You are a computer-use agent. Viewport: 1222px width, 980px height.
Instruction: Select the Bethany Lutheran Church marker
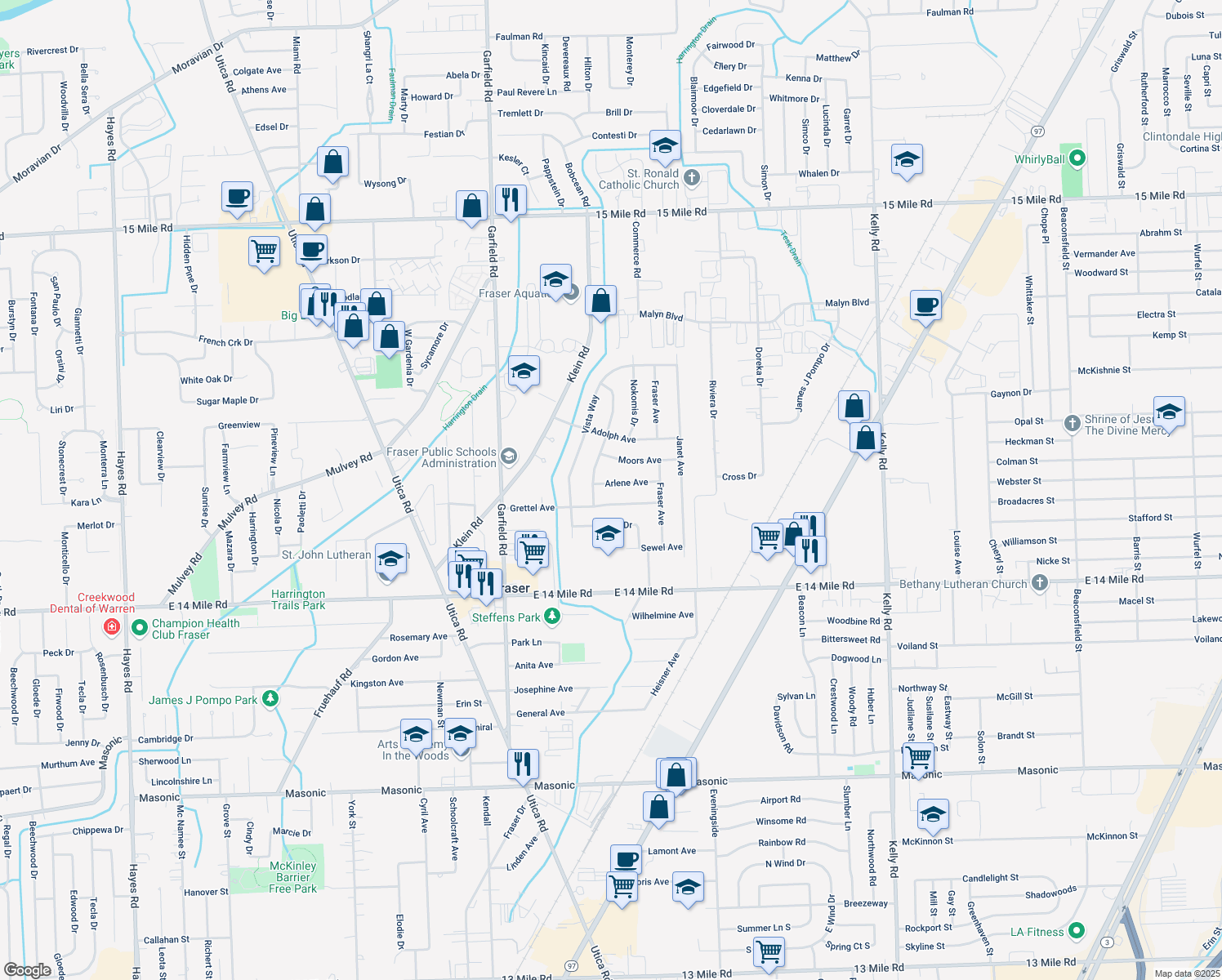(1039, 583)
